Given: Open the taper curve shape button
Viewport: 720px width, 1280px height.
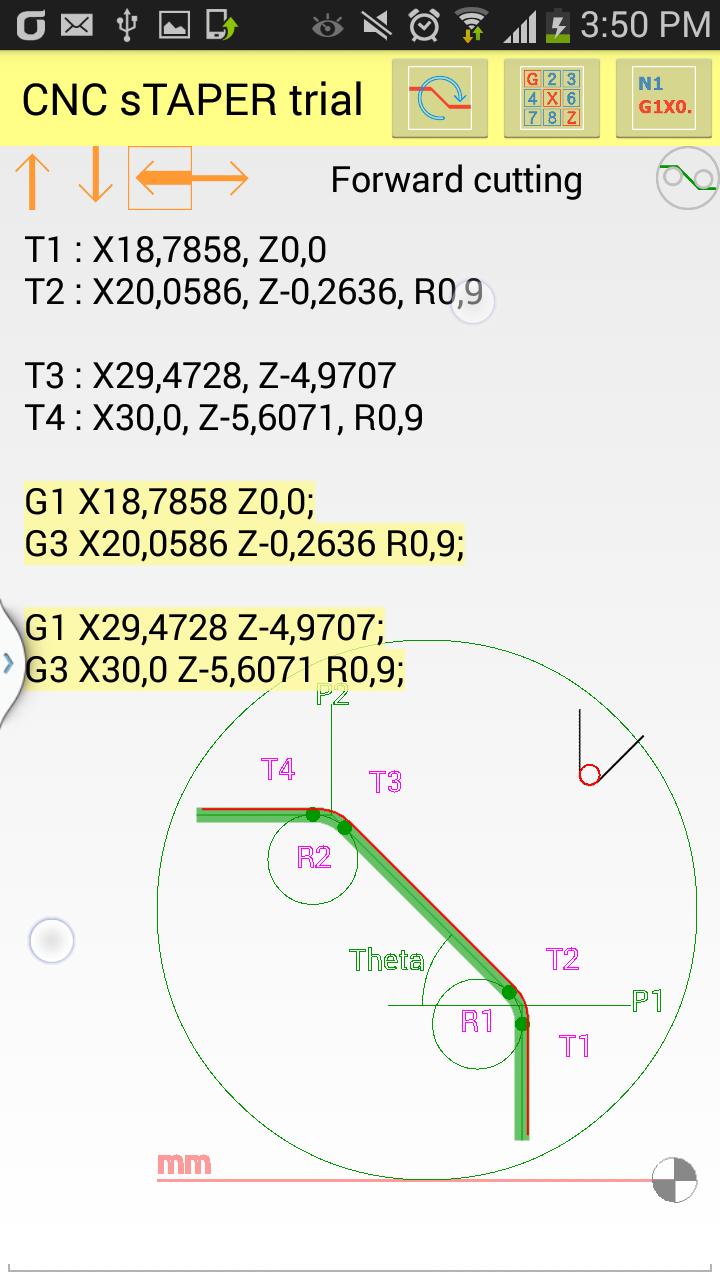Looking at the screenshot, I should tap(440, 98).
